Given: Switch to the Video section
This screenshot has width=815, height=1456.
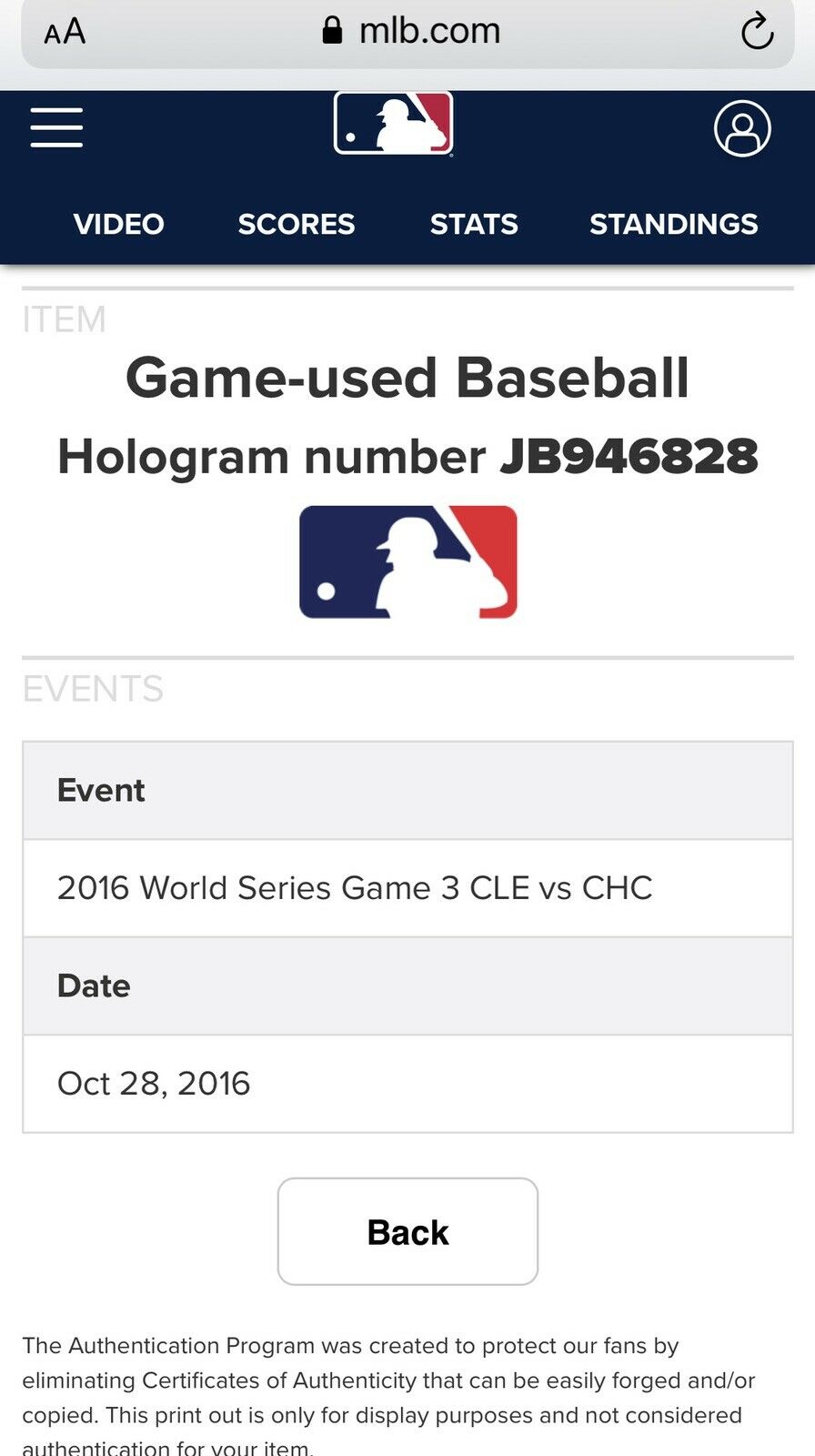Looking at the screenshot, I should (119, 224).
